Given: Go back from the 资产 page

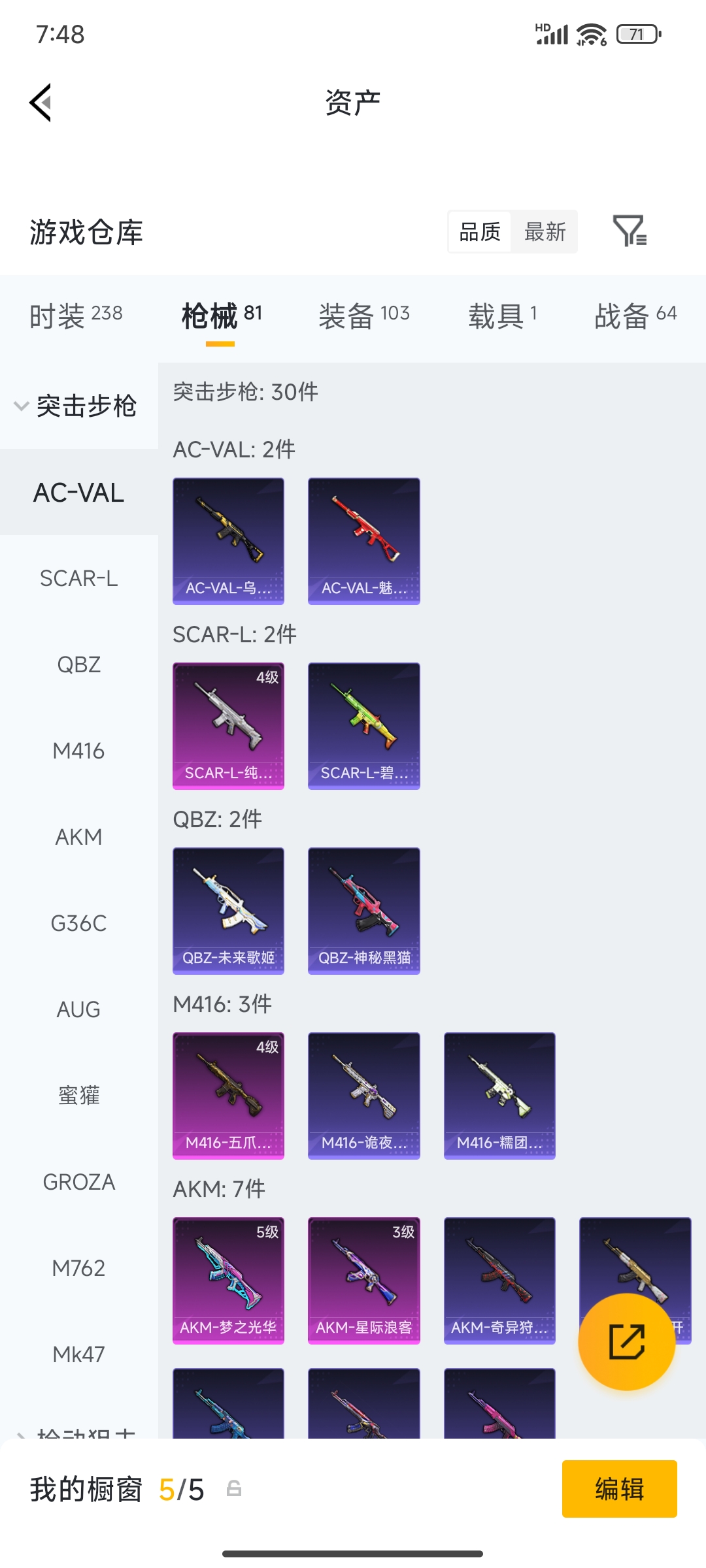Looking at the screenshot, I should [x=41, y=103].
